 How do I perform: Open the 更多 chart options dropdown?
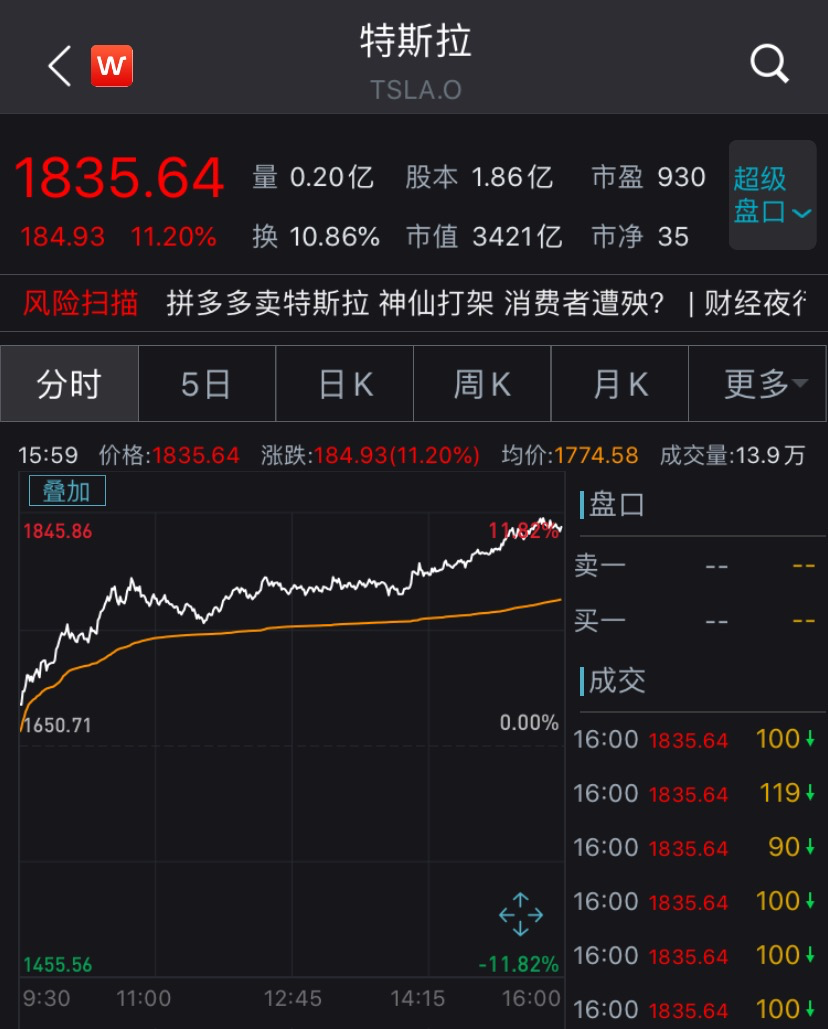pyautogui.click(x=765, y=384)
